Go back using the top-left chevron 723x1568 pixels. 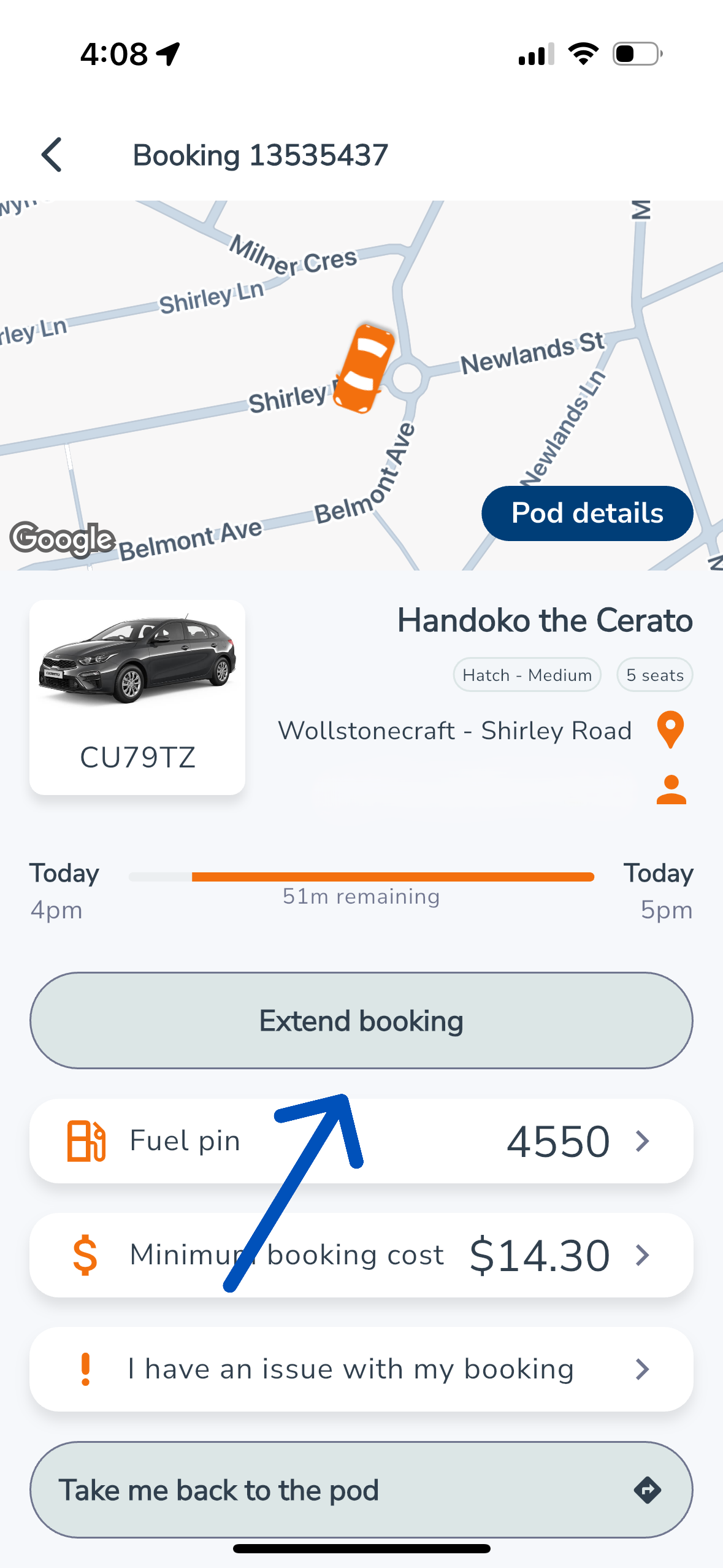tap(53, 155)
